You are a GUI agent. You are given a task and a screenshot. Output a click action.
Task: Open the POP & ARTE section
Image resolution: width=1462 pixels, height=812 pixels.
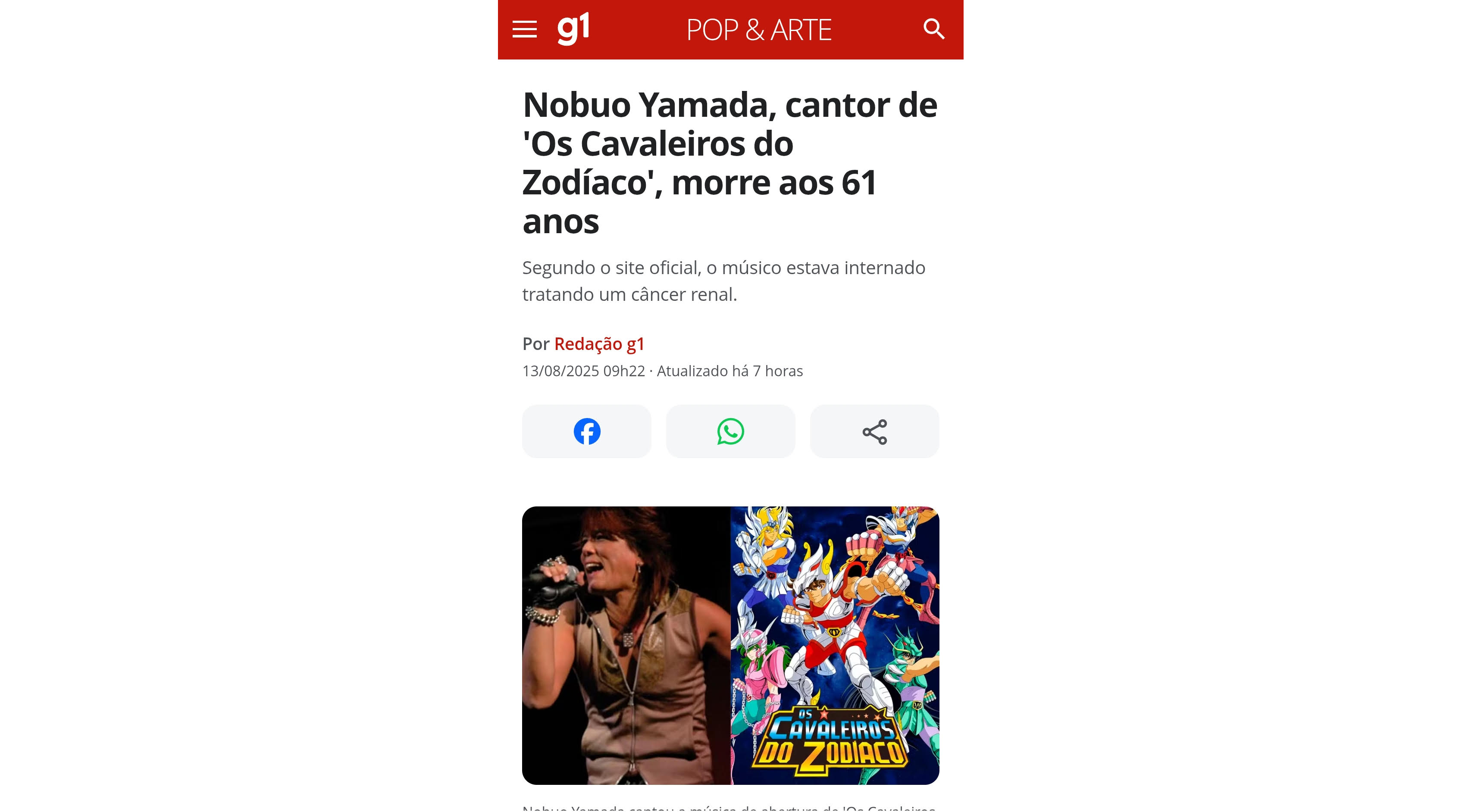click(x=758, y=30)
